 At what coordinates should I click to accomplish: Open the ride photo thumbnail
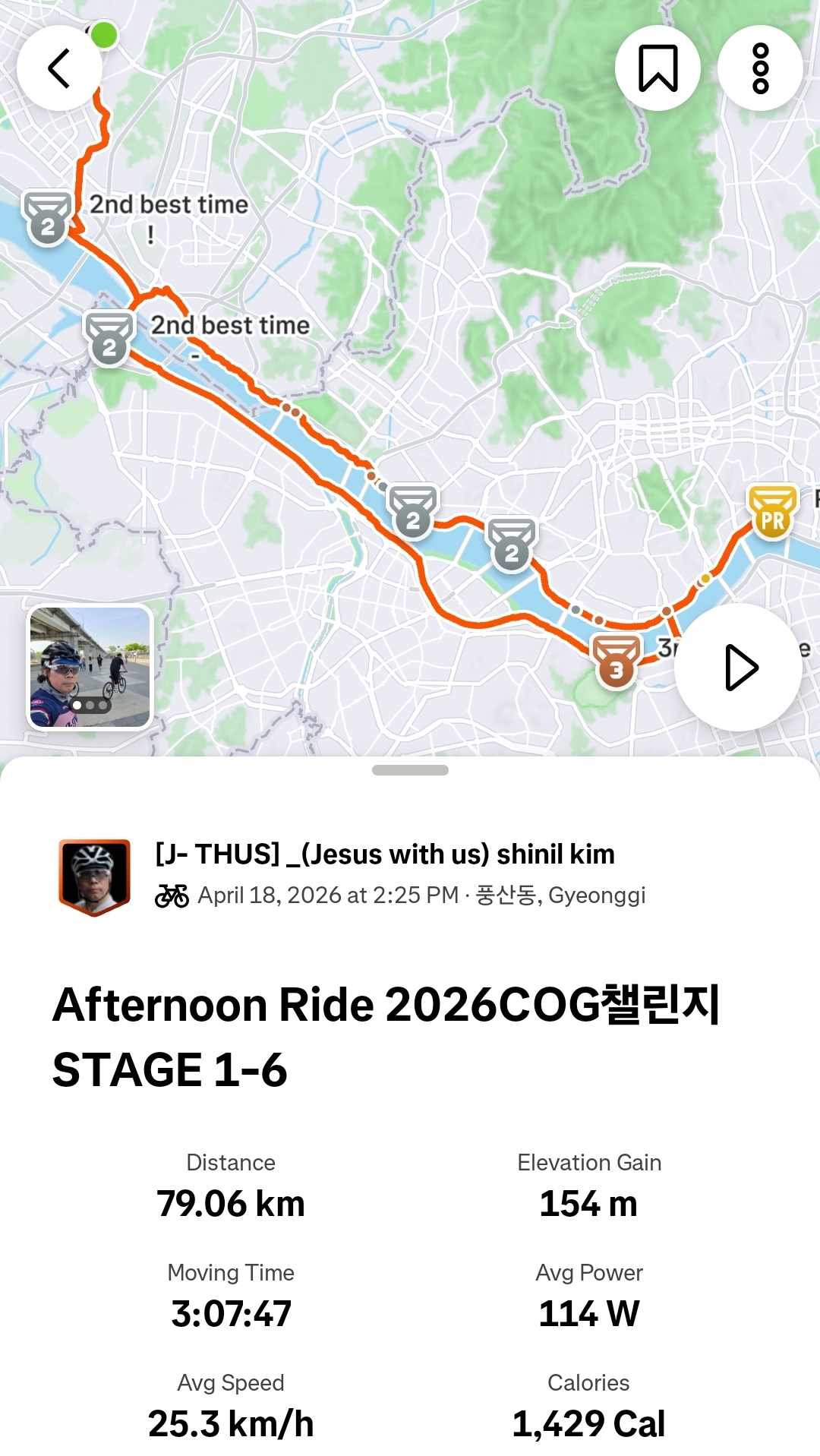[x=90, y=668]
